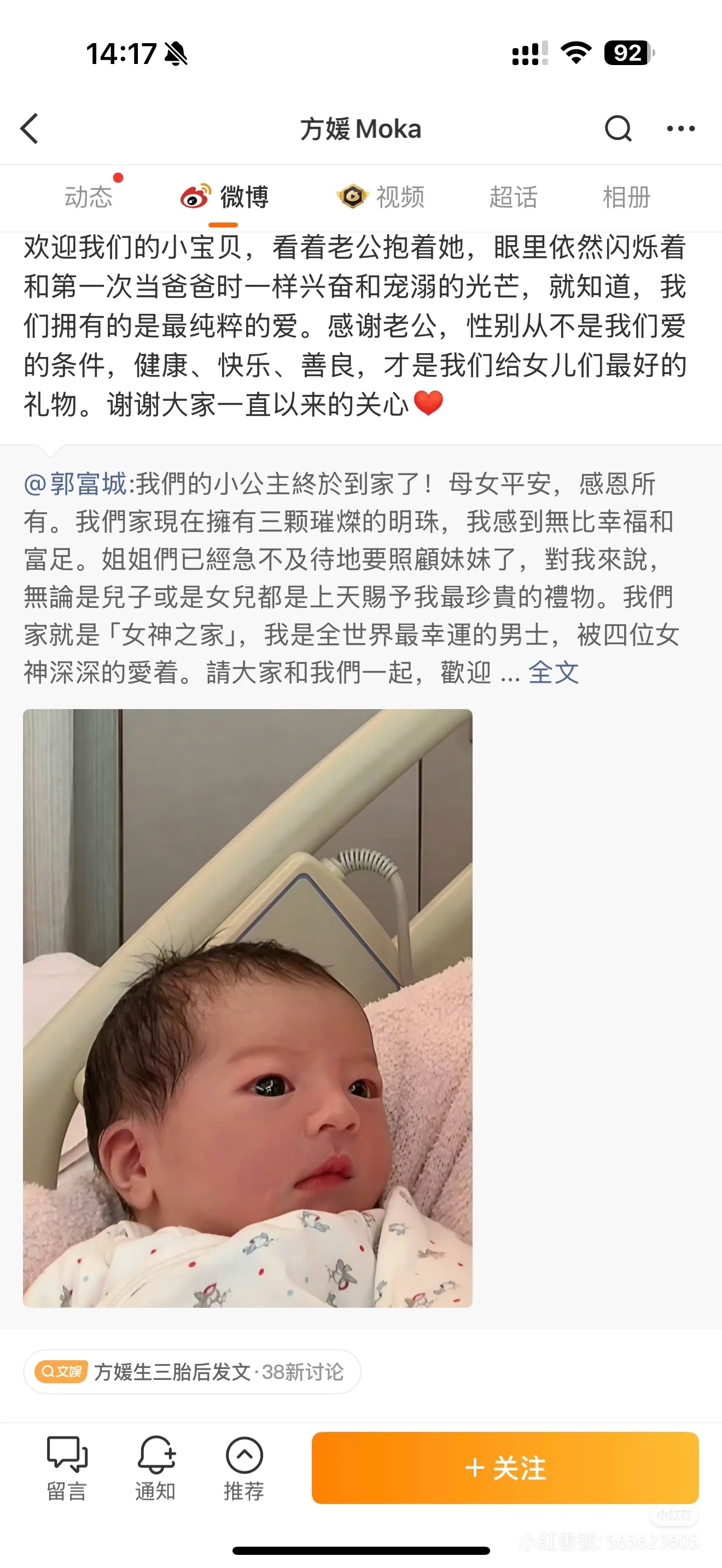The width and height of the screenshot is (722, 1568).
Task: Expand the repost with 全文
Action: (x=554, y=672)
